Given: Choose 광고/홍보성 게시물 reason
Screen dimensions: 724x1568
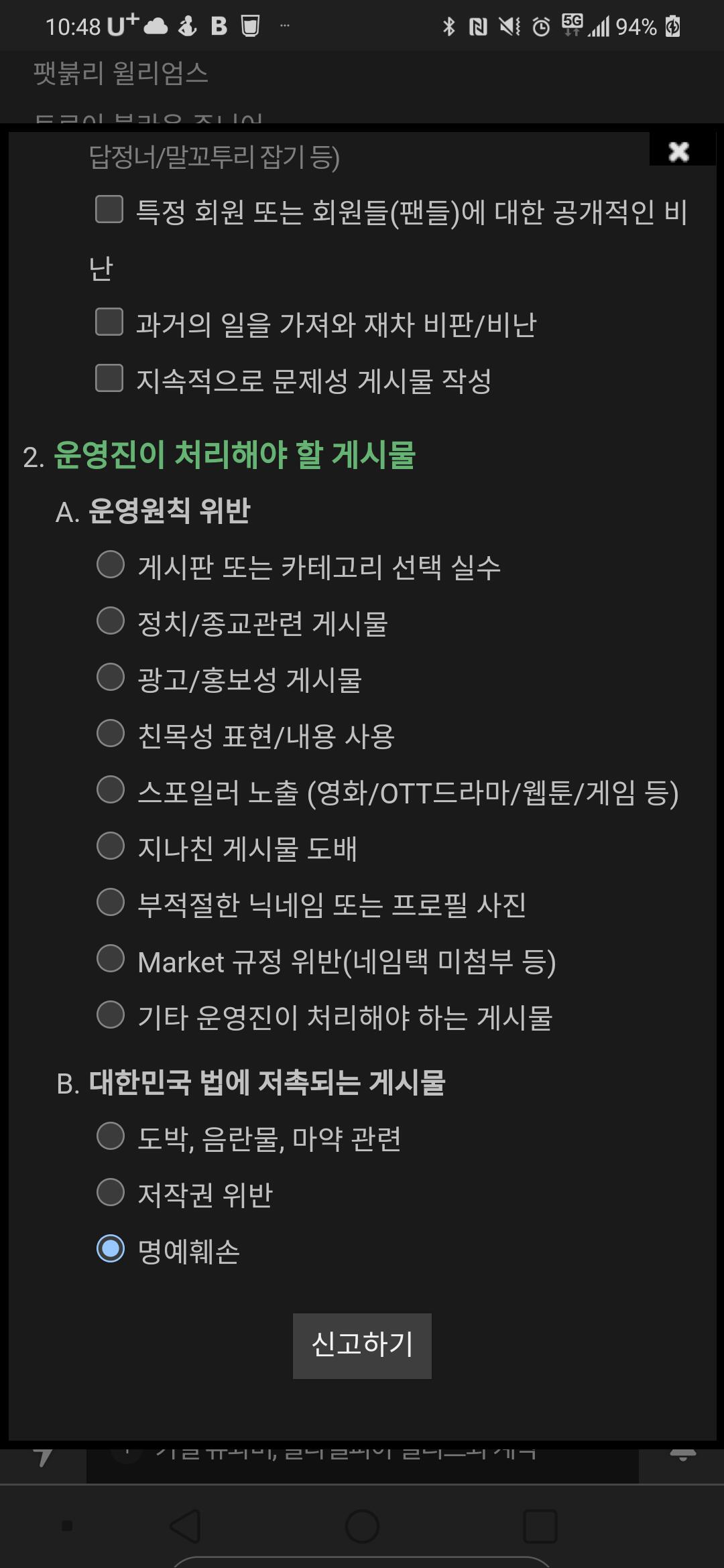Looking at the screenshot, I should (111, 677).
